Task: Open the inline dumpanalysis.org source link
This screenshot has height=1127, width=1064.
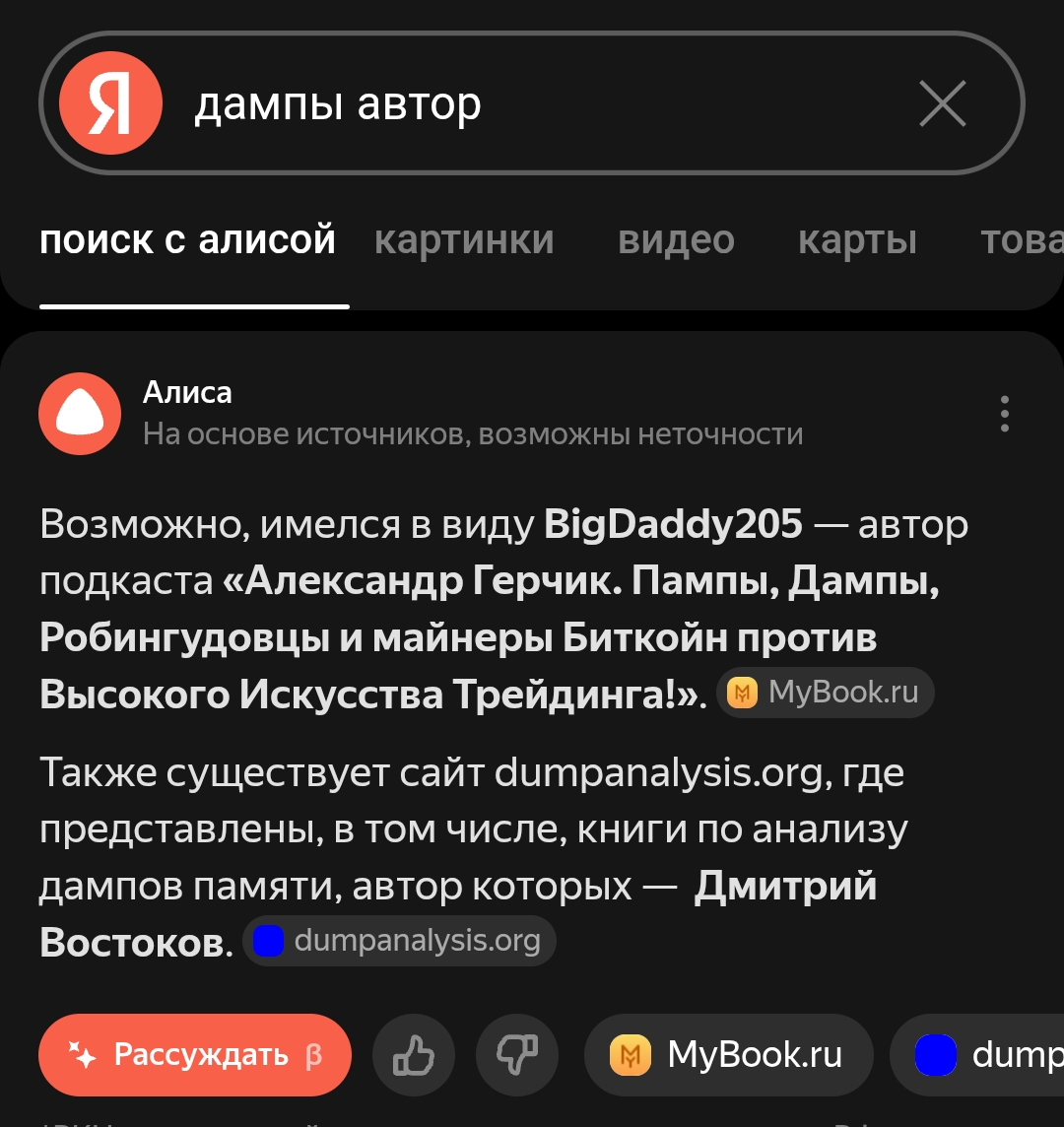Action: click(x=399, y=941)
